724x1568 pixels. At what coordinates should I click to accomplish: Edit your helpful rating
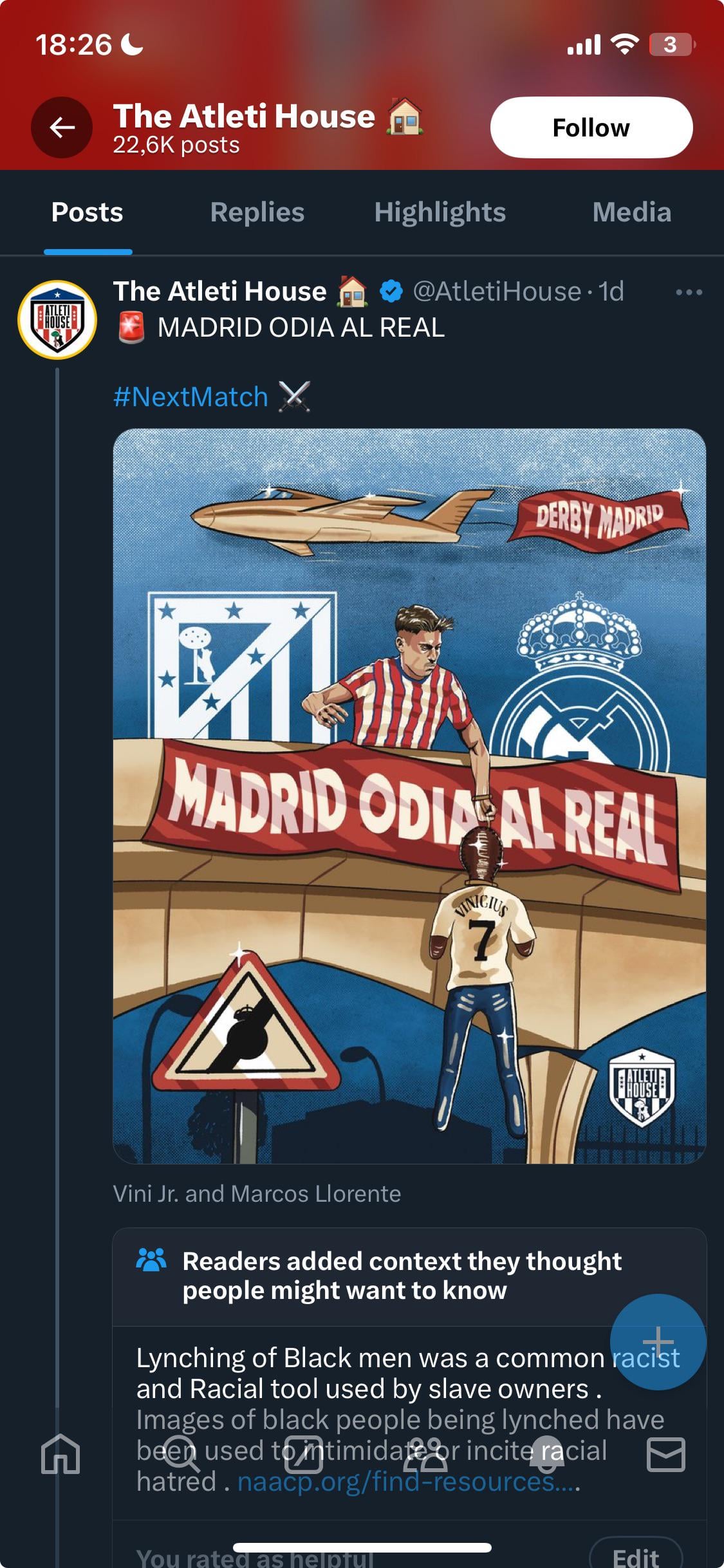[635, 1556]
